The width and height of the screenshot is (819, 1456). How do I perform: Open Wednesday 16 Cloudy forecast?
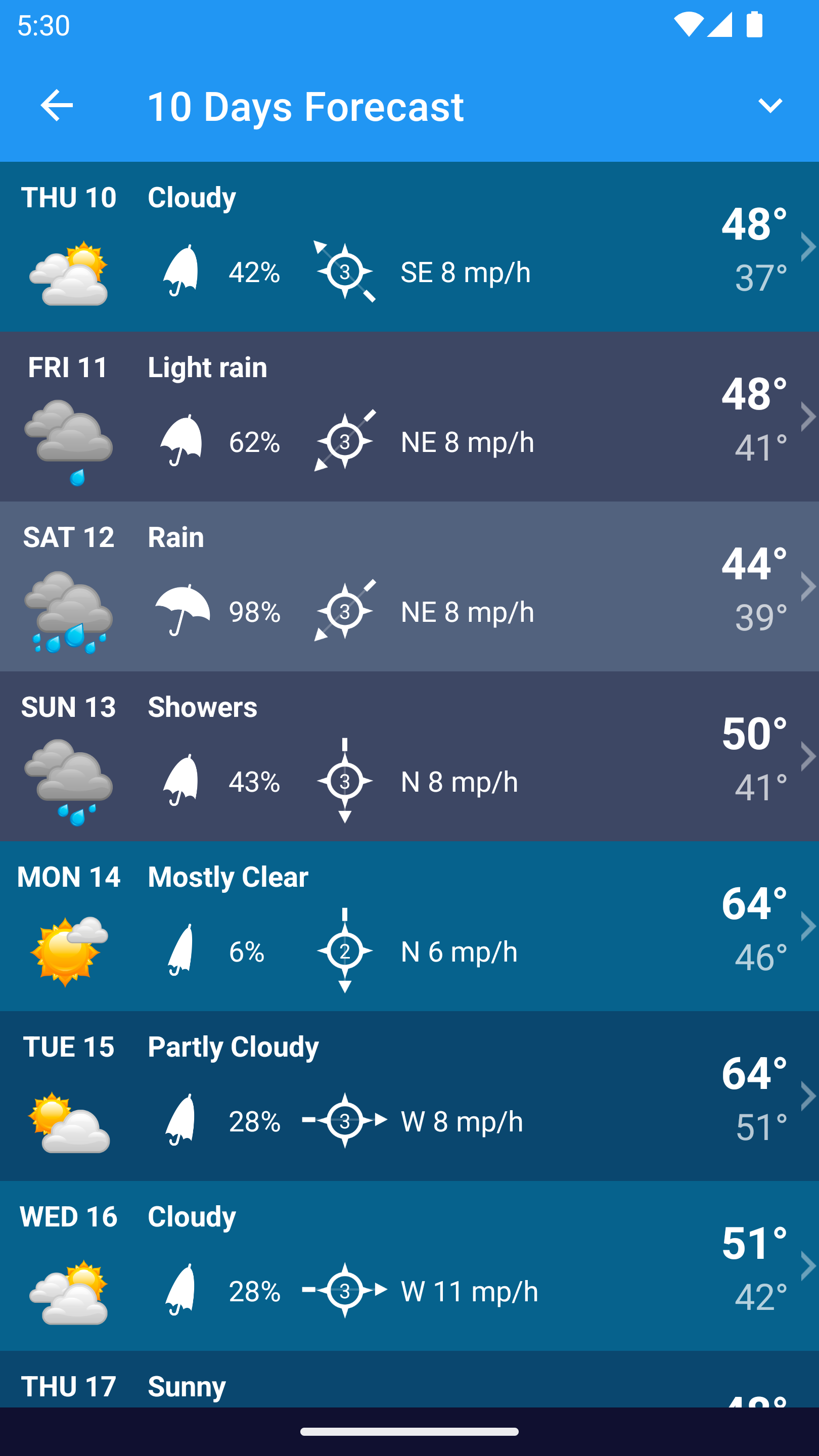[x=409, y=1266]
